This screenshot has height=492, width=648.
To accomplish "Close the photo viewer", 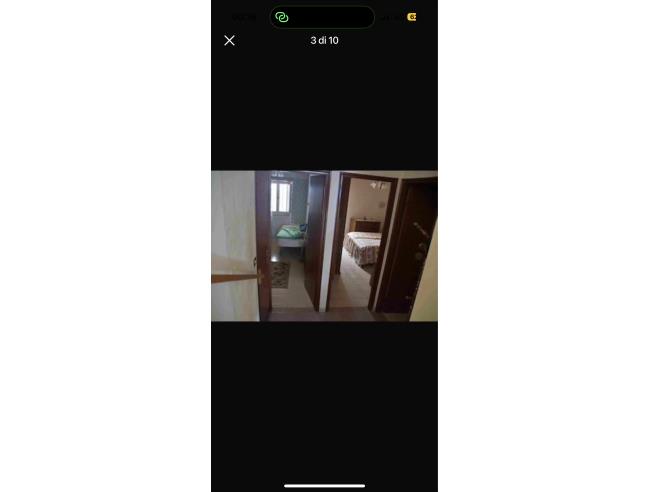I will coord(229,40).
